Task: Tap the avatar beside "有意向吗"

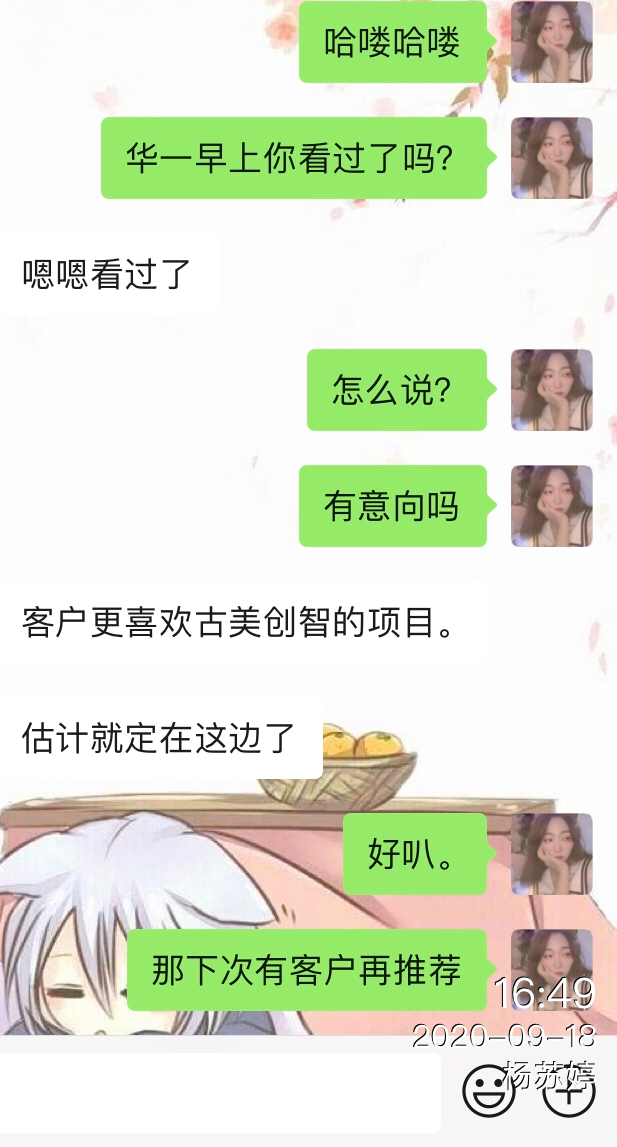Action: 552,506
